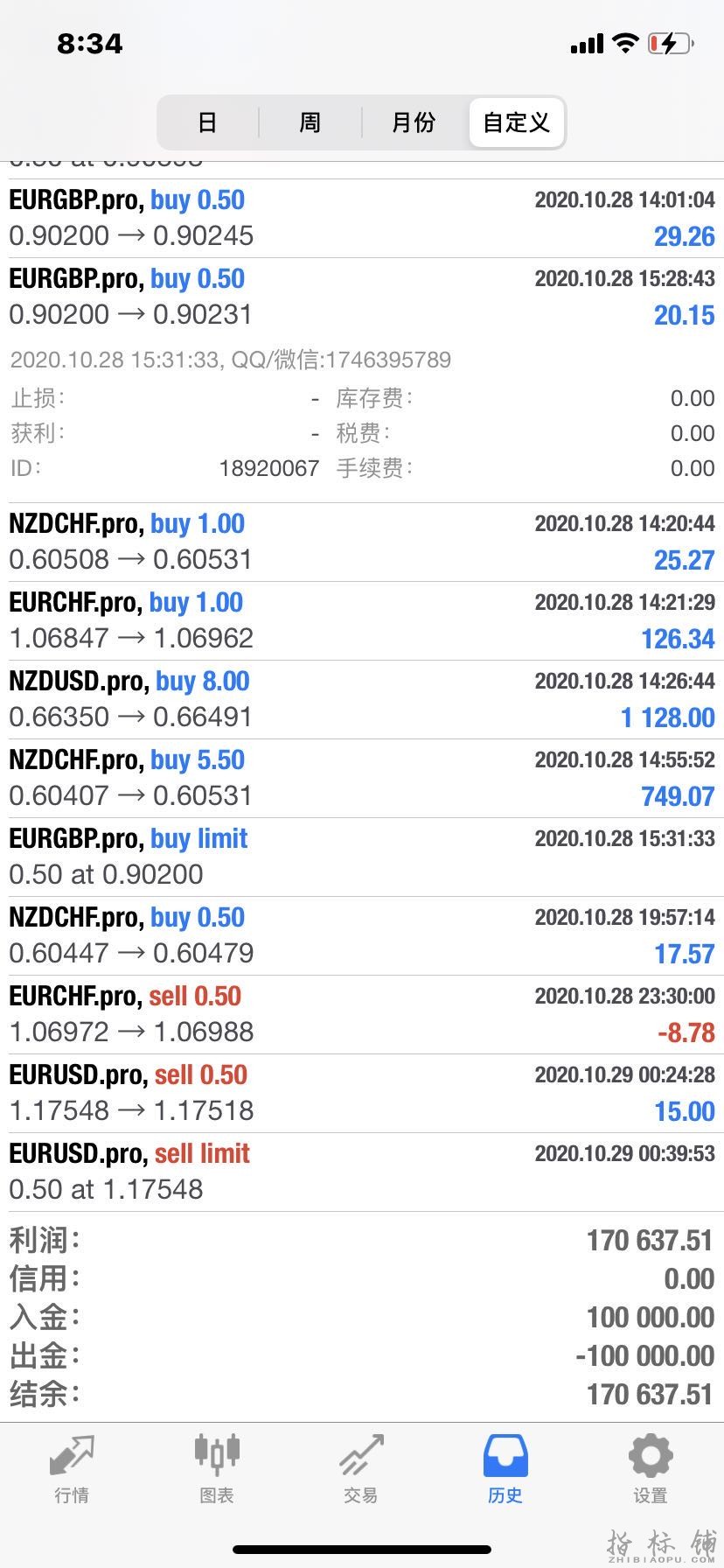Expand the EURCHF.pro buy 1.00 trade
Image resolution: width=724 pixels, height=1568 pixels.
tap(362, 621)
